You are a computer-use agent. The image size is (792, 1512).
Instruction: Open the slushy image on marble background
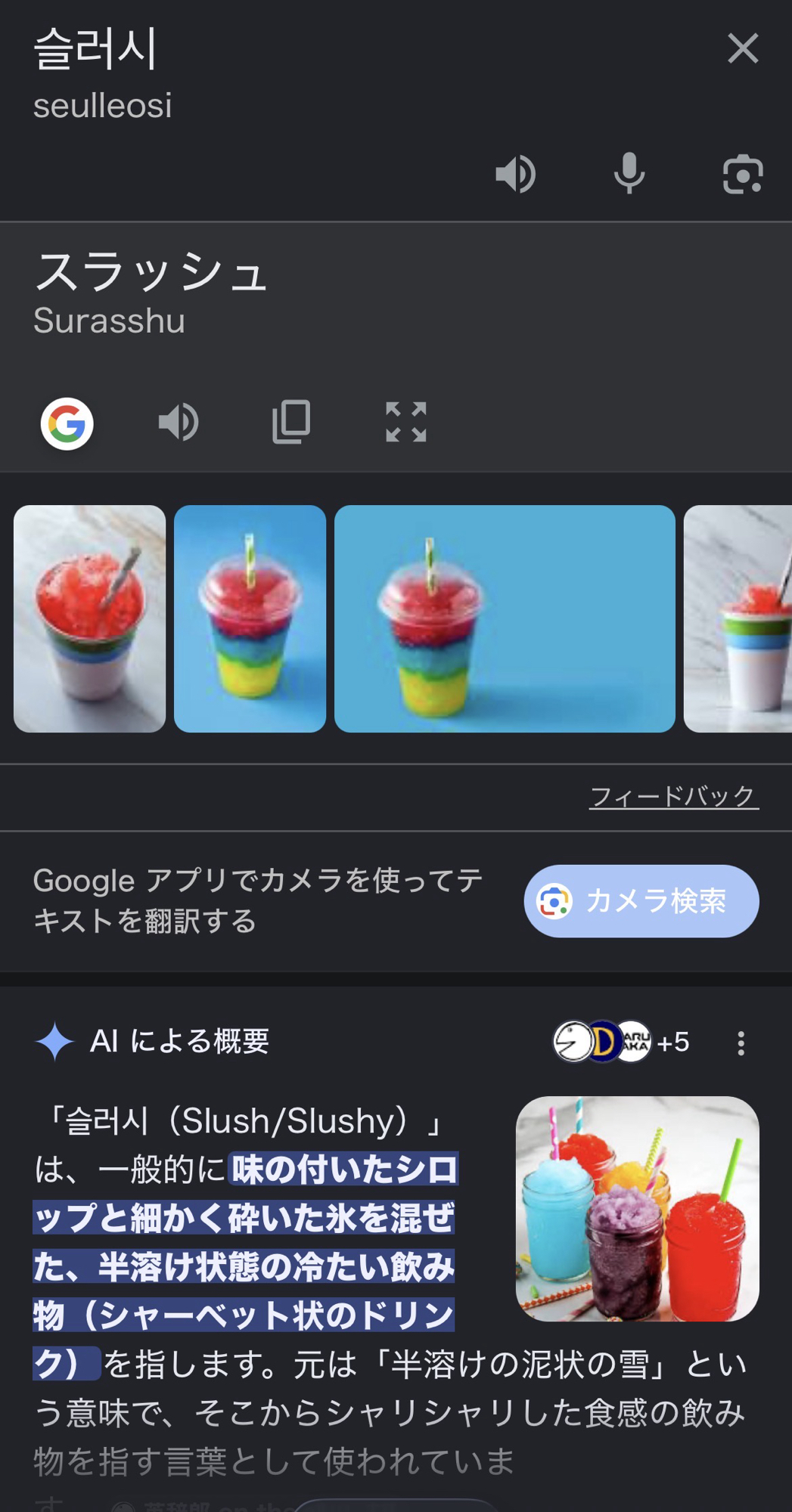pyautogui.click(x=90, y=618)
